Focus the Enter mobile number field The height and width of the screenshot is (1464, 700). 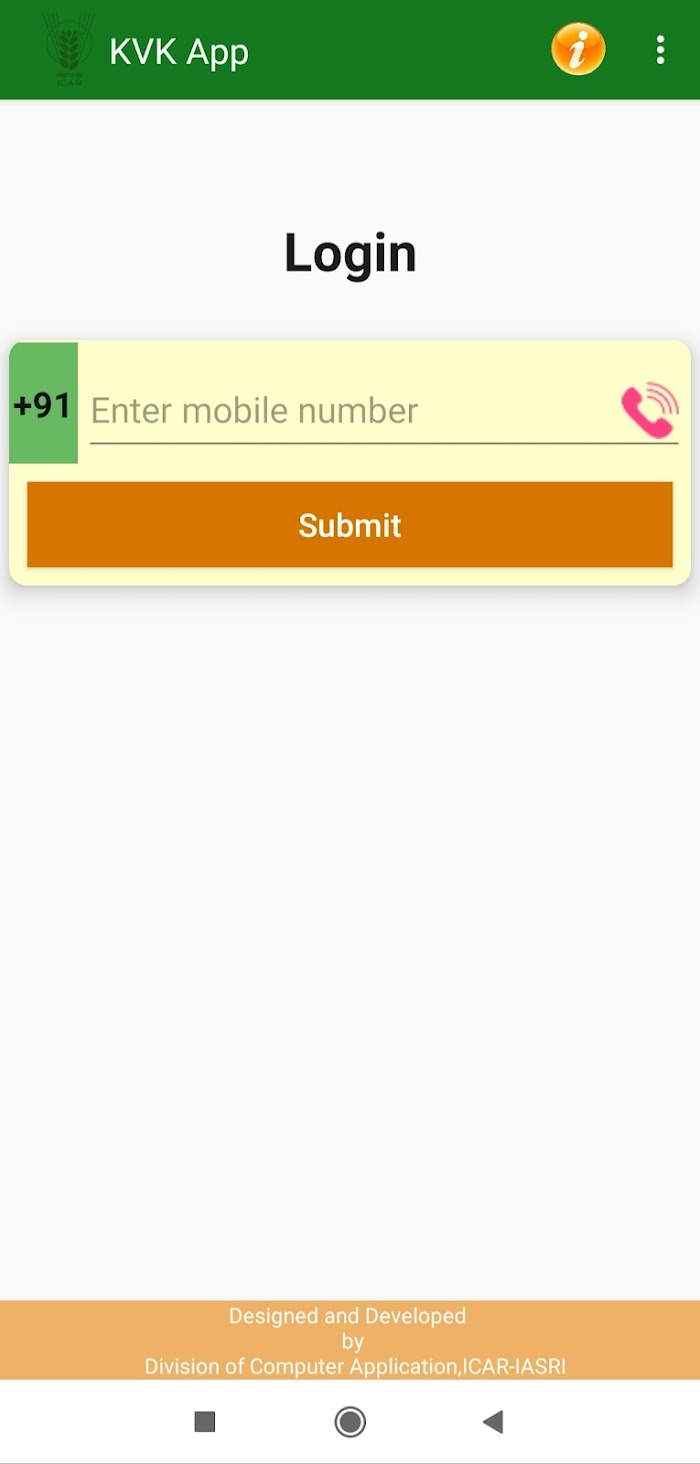352,411
